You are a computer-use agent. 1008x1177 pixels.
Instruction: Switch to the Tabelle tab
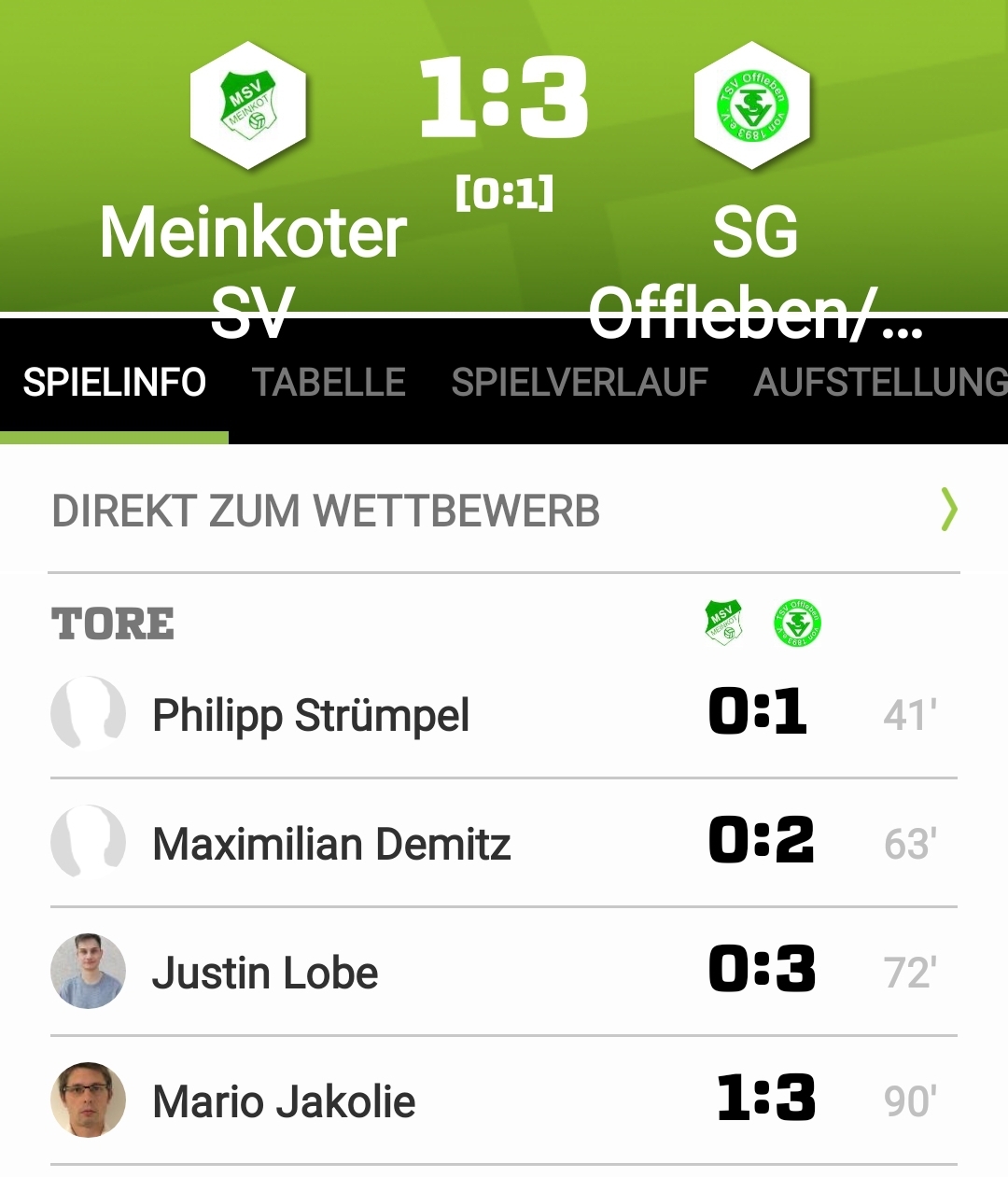[x=328, y=383]
